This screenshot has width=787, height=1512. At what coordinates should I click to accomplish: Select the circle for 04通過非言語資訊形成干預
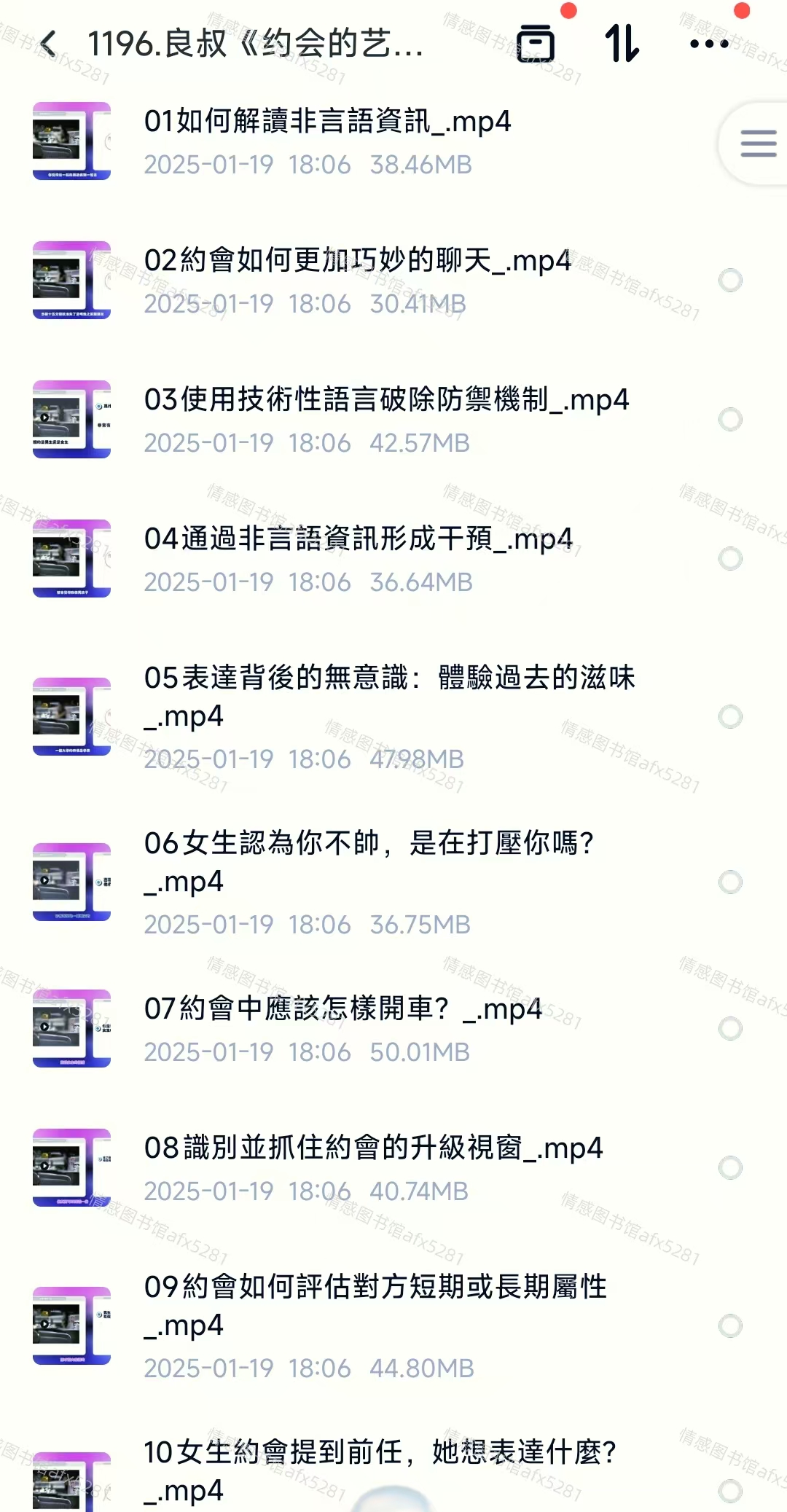click(x=730, y=559)
